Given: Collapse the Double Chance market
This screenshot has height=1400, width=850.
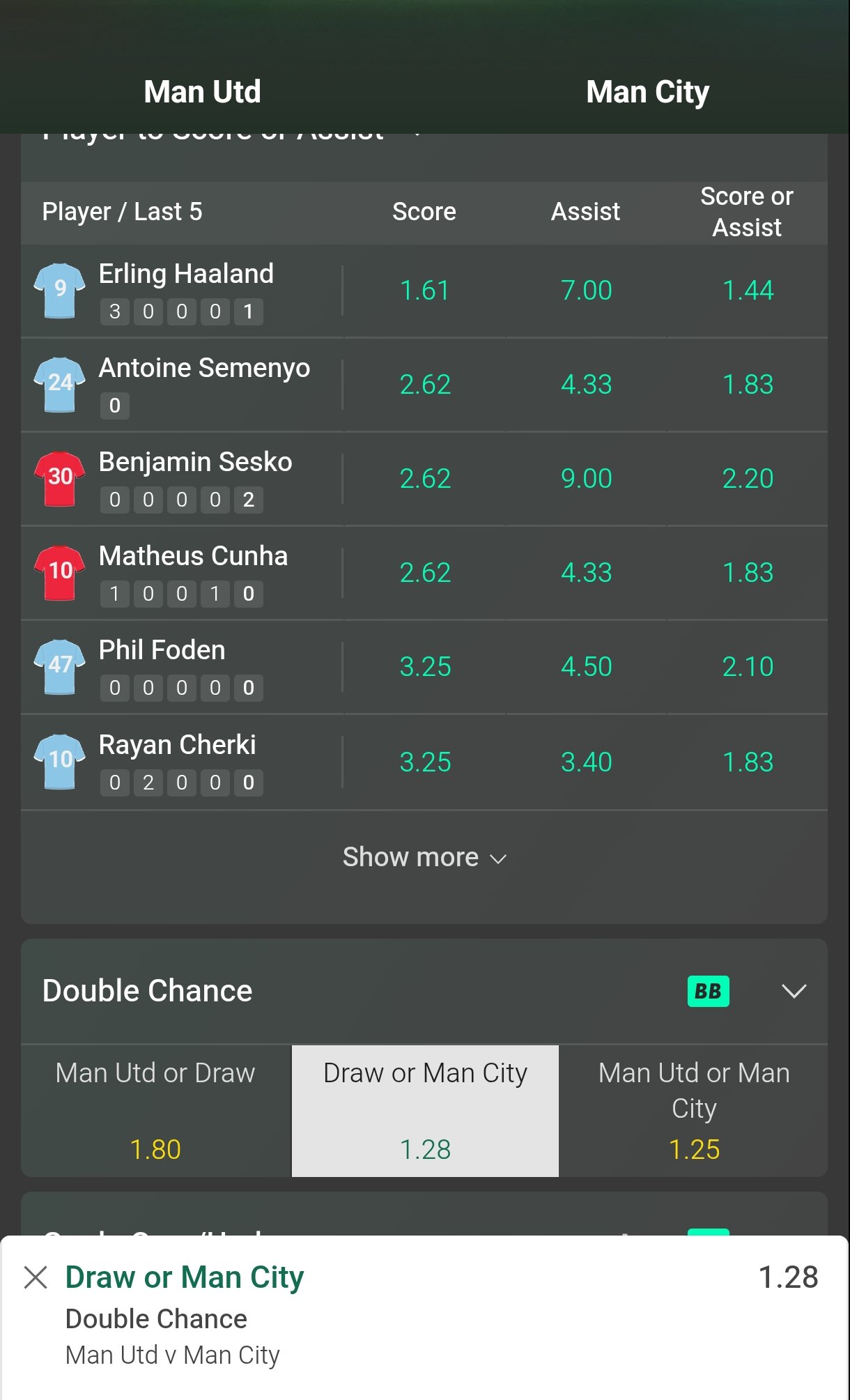Looking at the screenshot, I should pyautogui.click(x=794, y=991).
